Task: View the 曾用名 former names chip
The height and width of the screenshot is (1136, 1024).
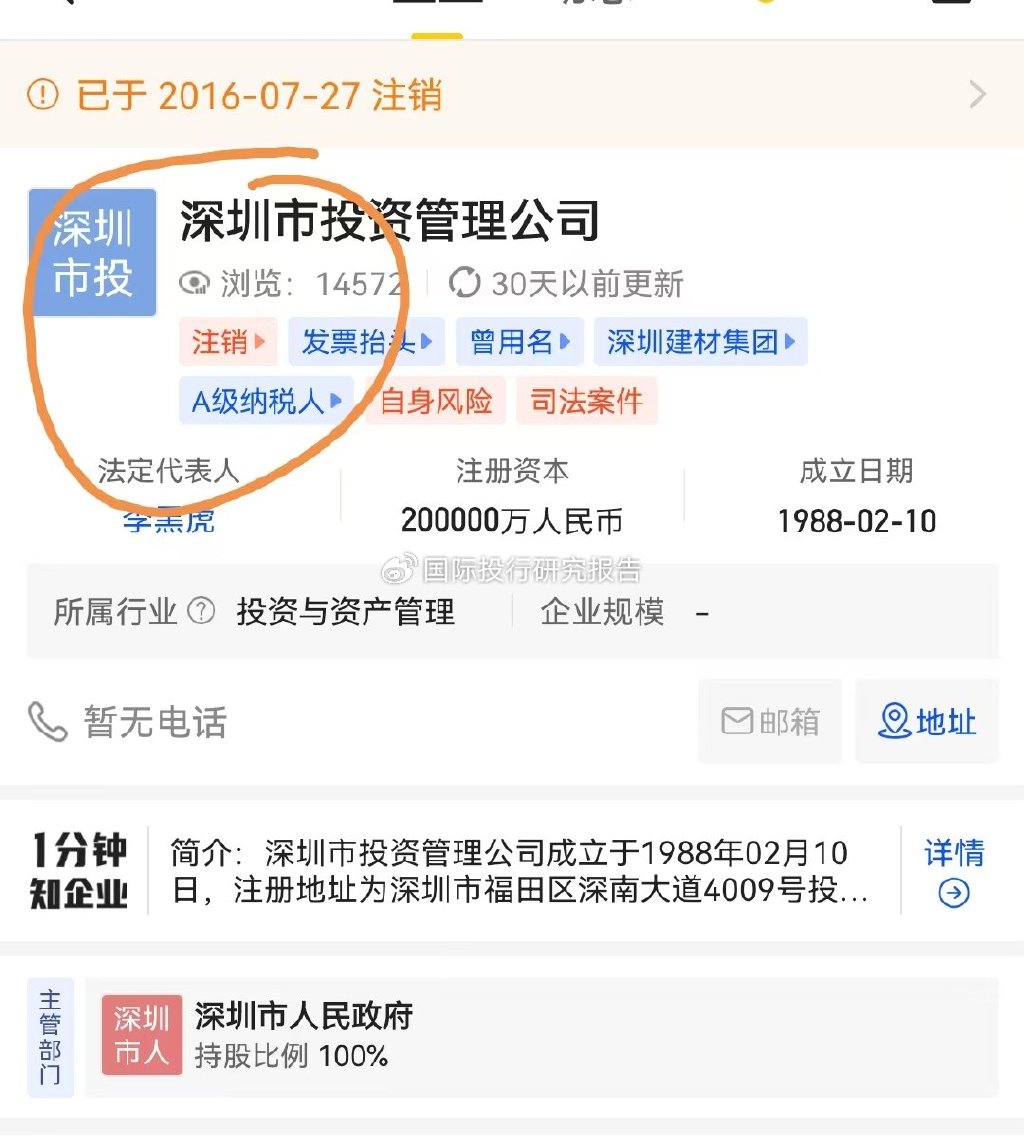Action: tap(520, 342)
